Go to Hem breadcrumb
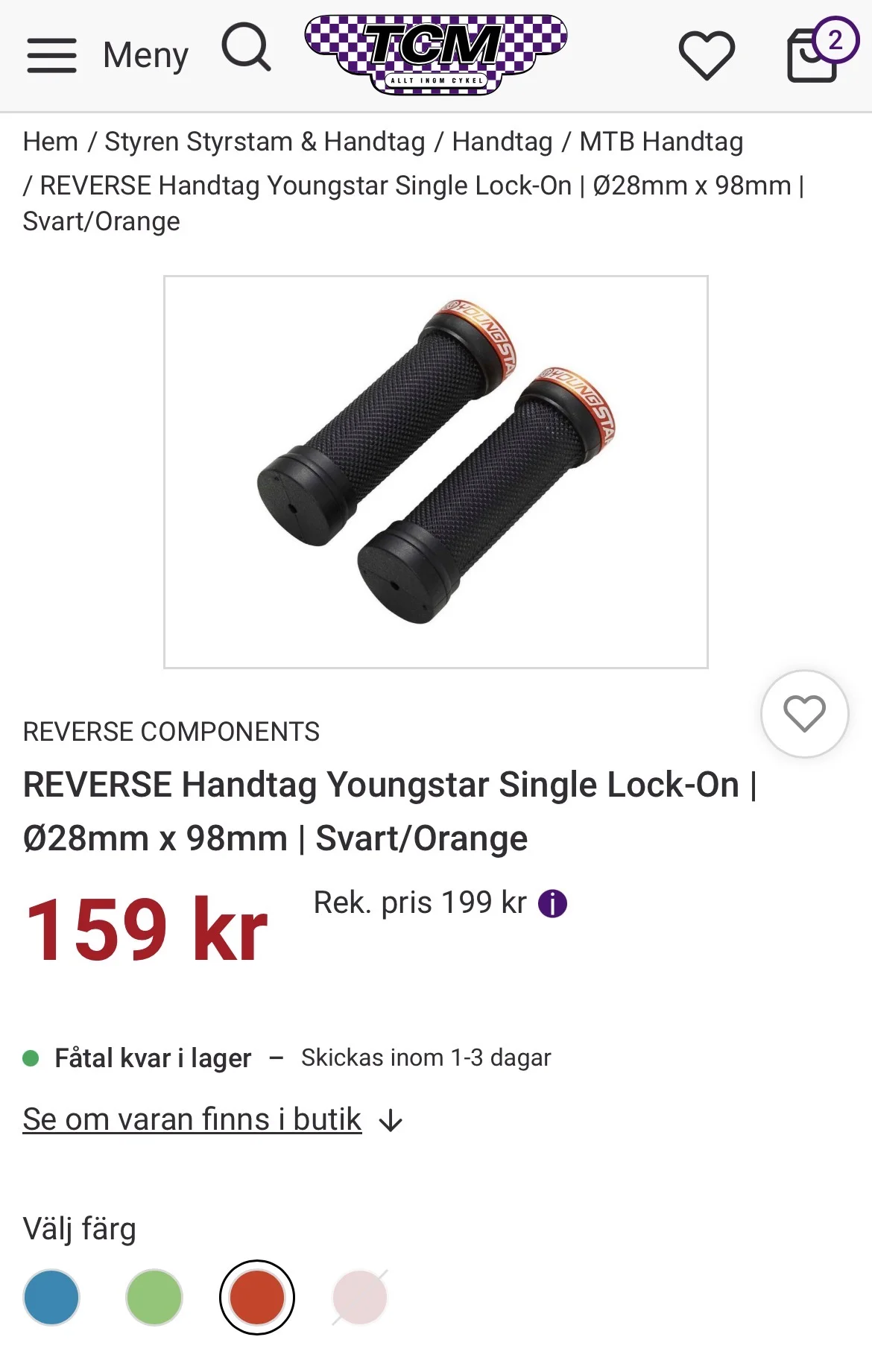This screenshot has height=1372, width=872. [51, 142]
